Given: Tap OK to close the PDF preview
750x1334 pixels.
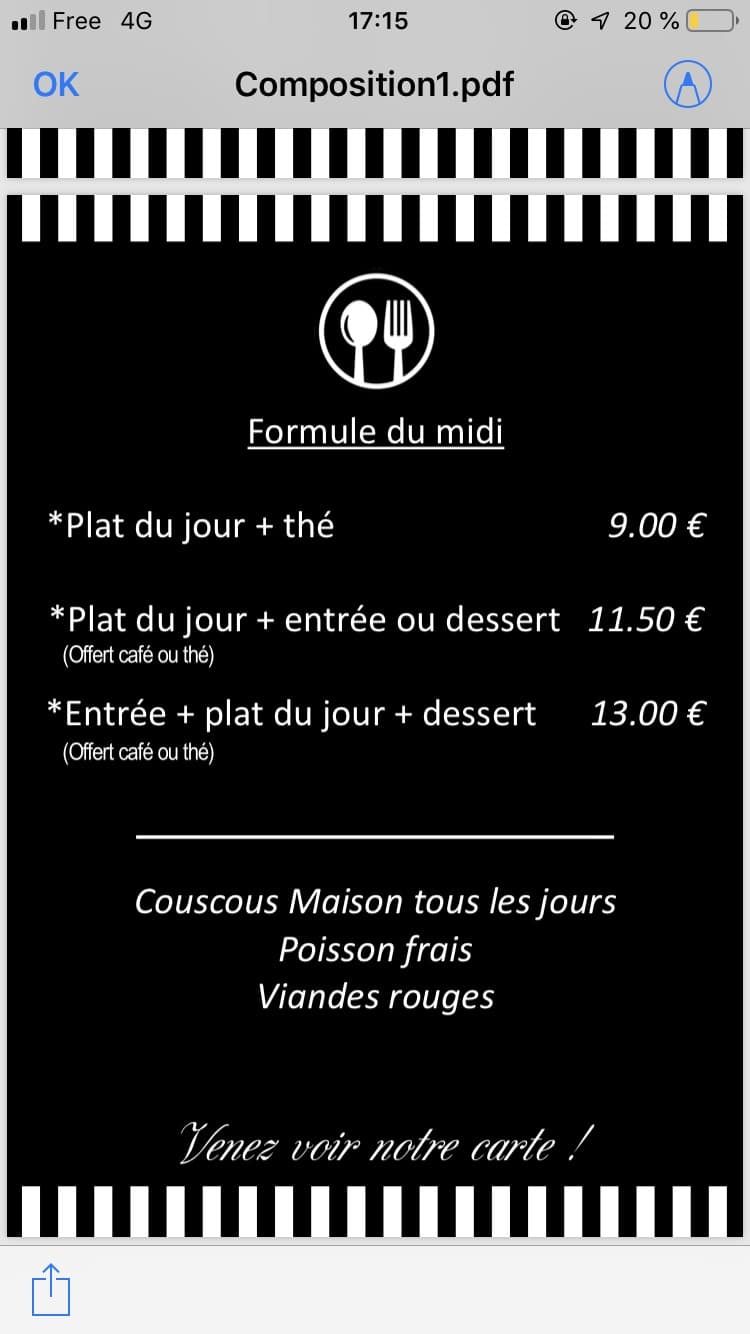Looking at the screenshot, I should pos(55,84).
